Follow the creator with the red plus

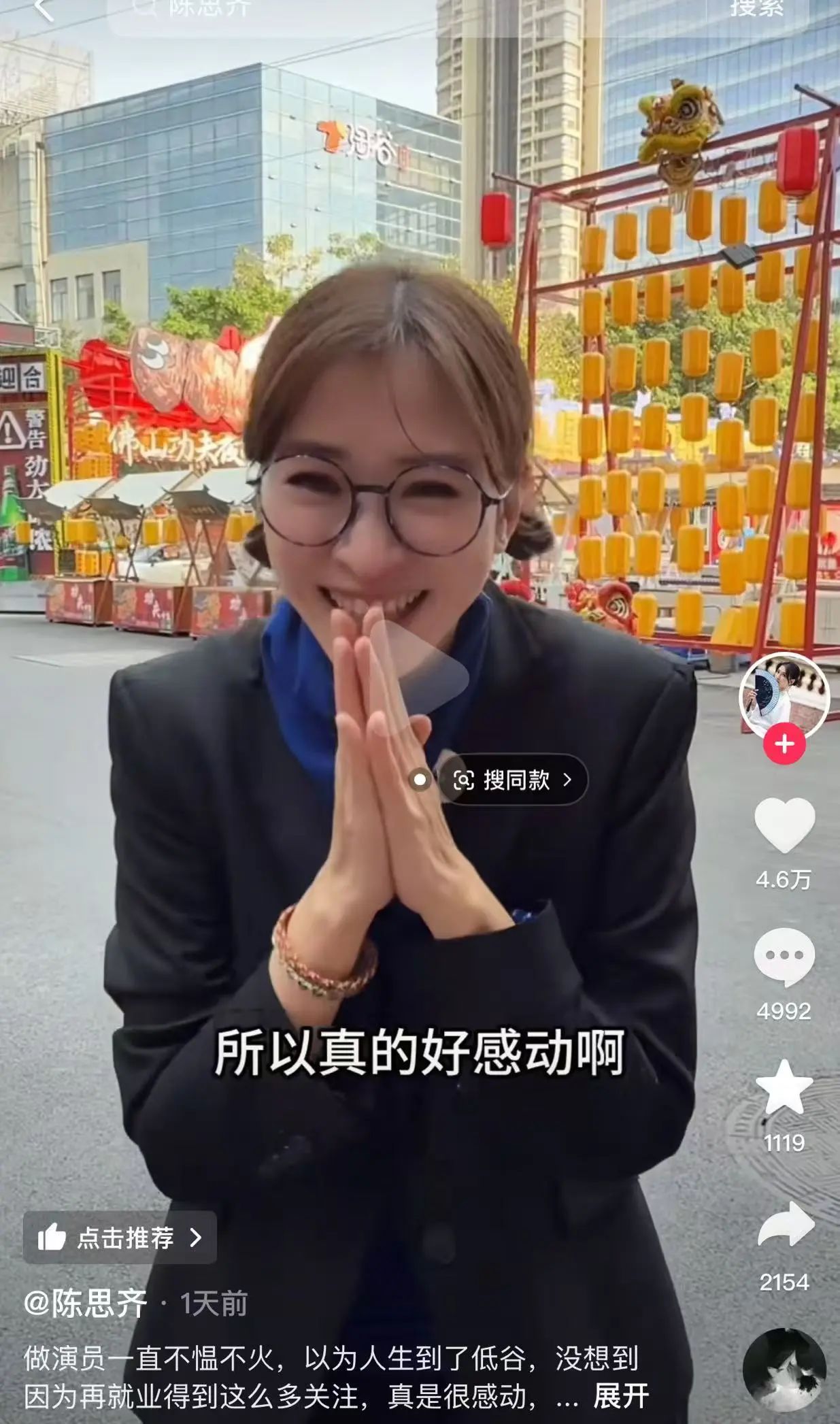(x=784, y=744)
